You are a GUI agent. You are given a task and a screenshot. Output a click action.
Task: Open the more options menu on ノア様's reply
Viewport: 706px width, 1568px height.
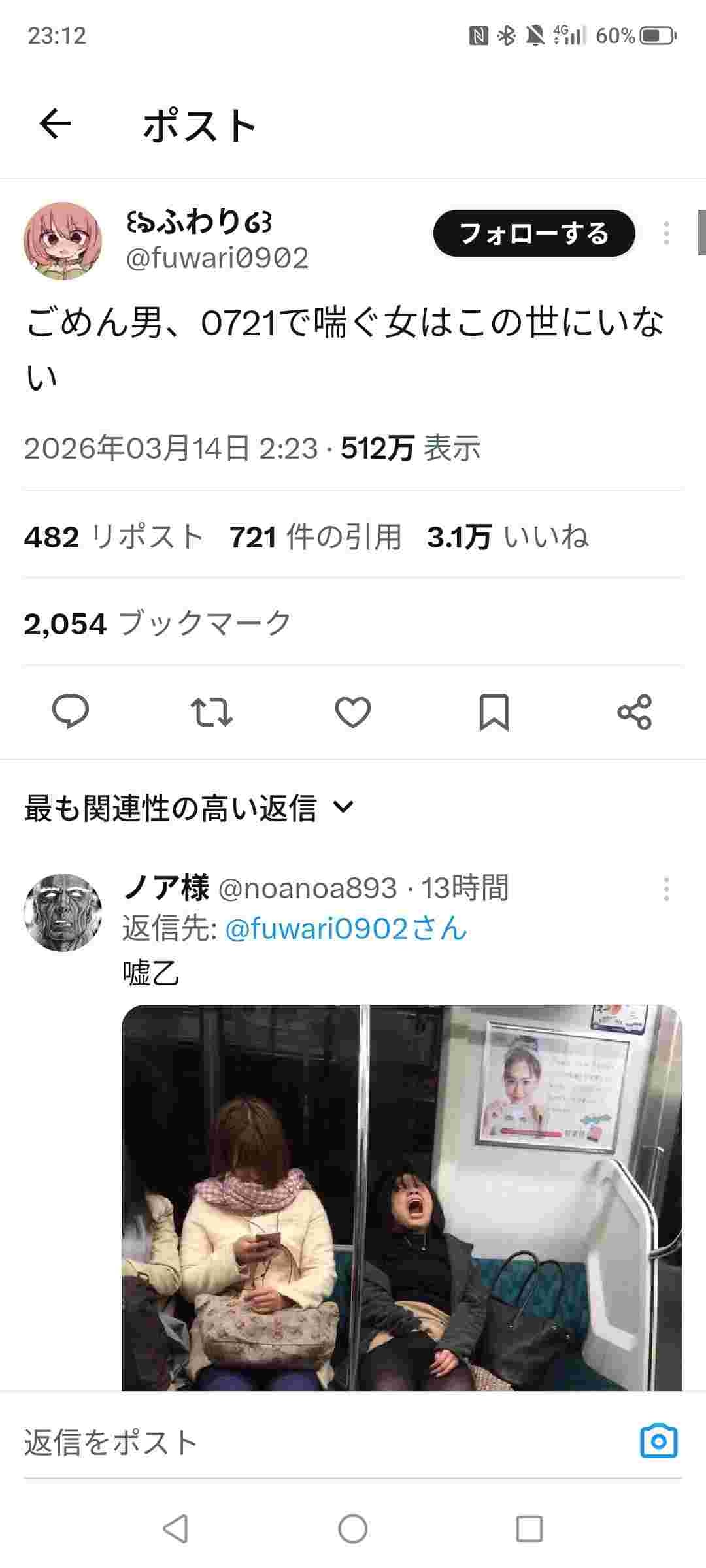point(666,889)
